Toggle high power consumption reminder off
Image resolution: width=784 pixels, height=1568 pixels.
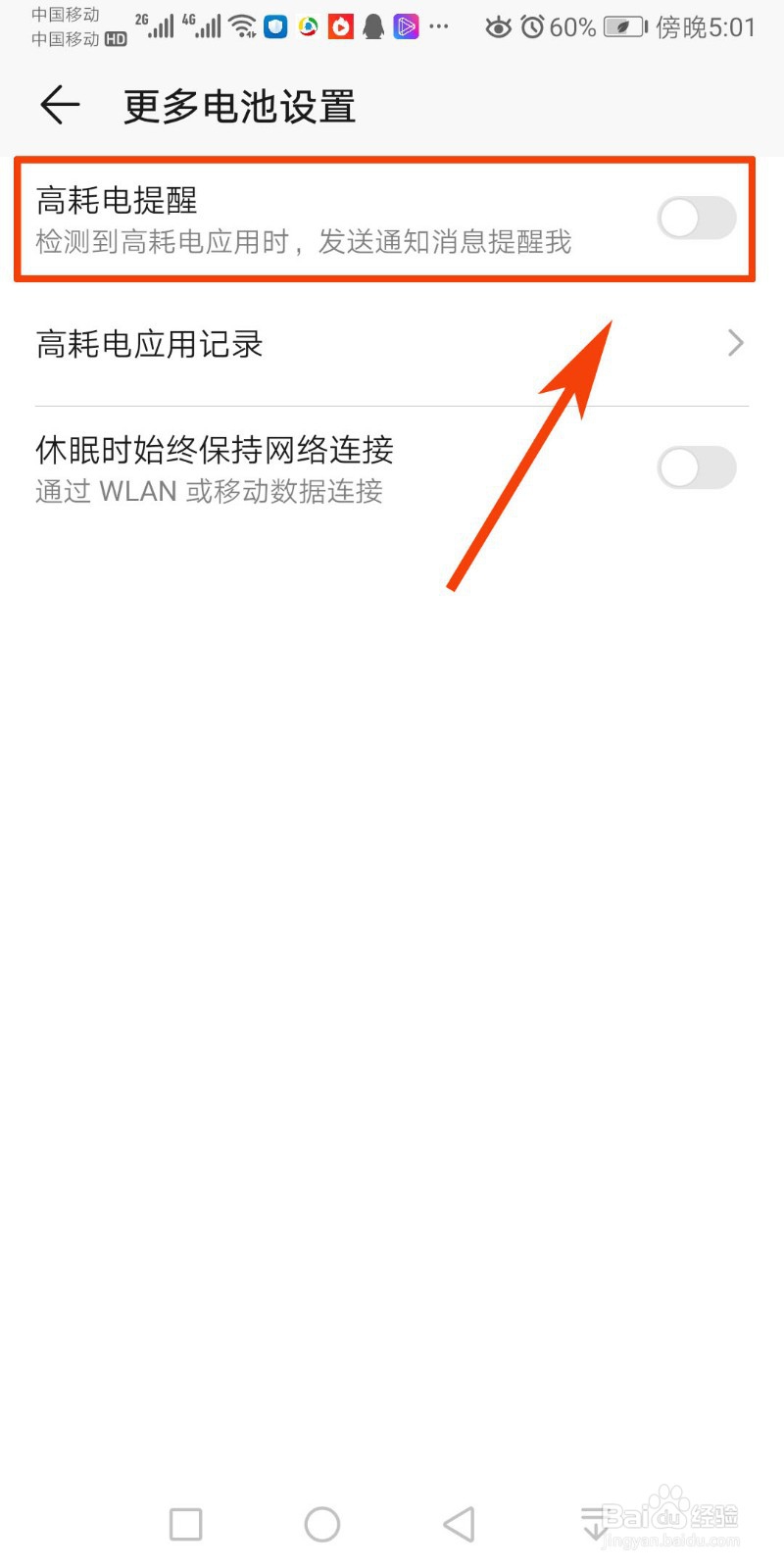pos(697,218)
